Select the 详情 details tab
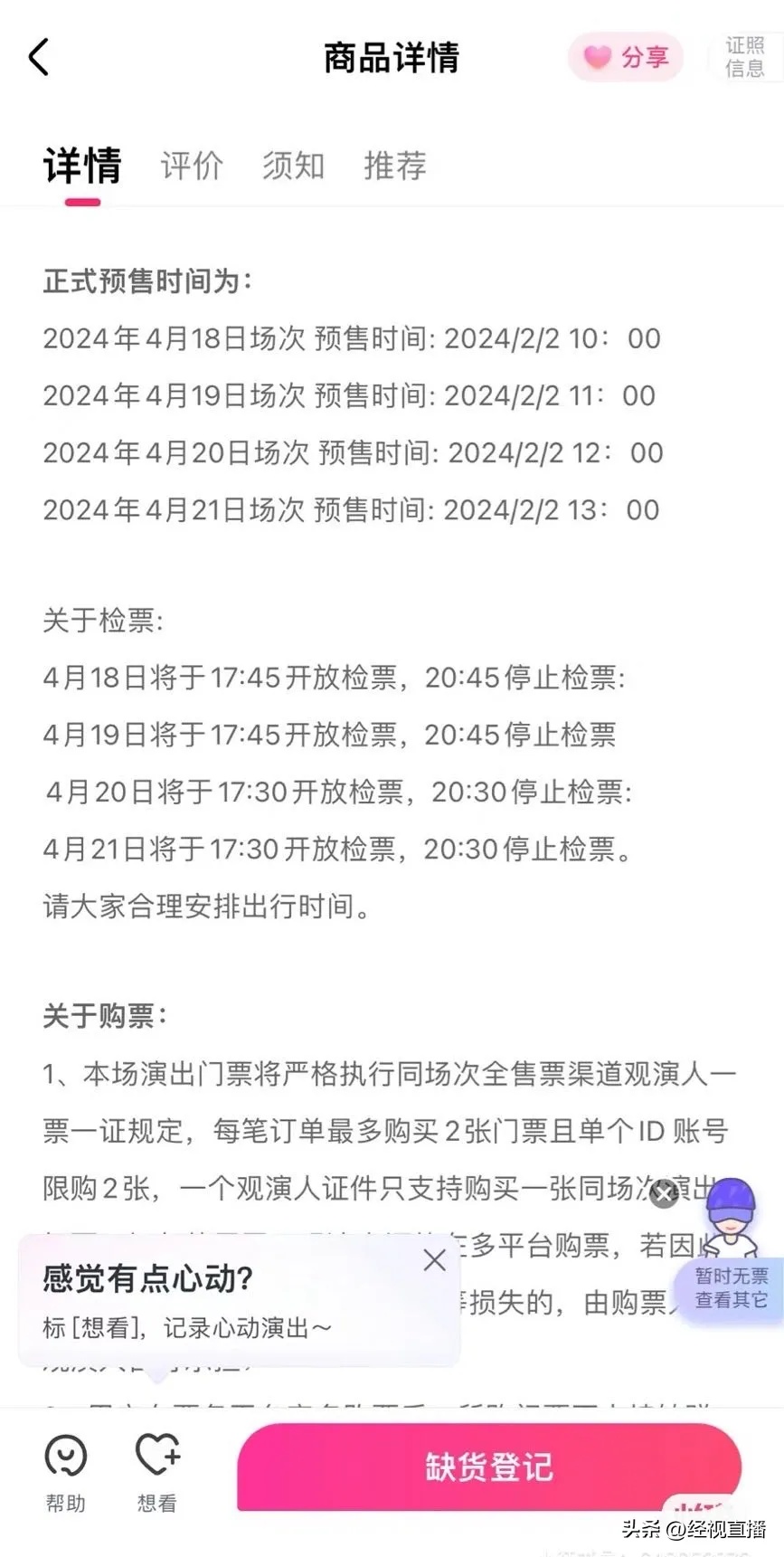The width and height of the screenshot is (784, 1557). [x=81, y=166]
